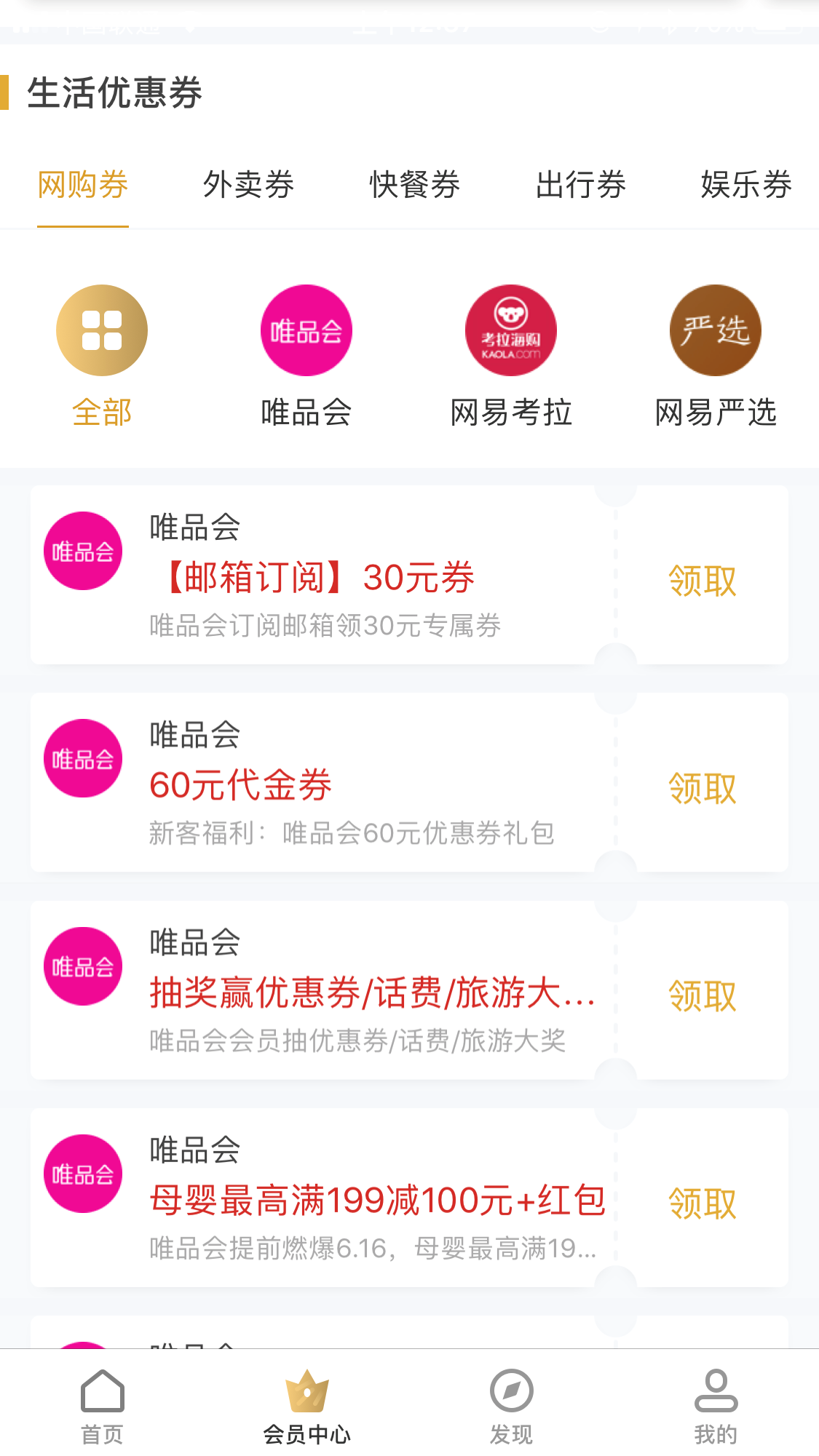
Task: Tap 领取 for 邮箱订阅 30元券
Action: click(x=703, y=581)
